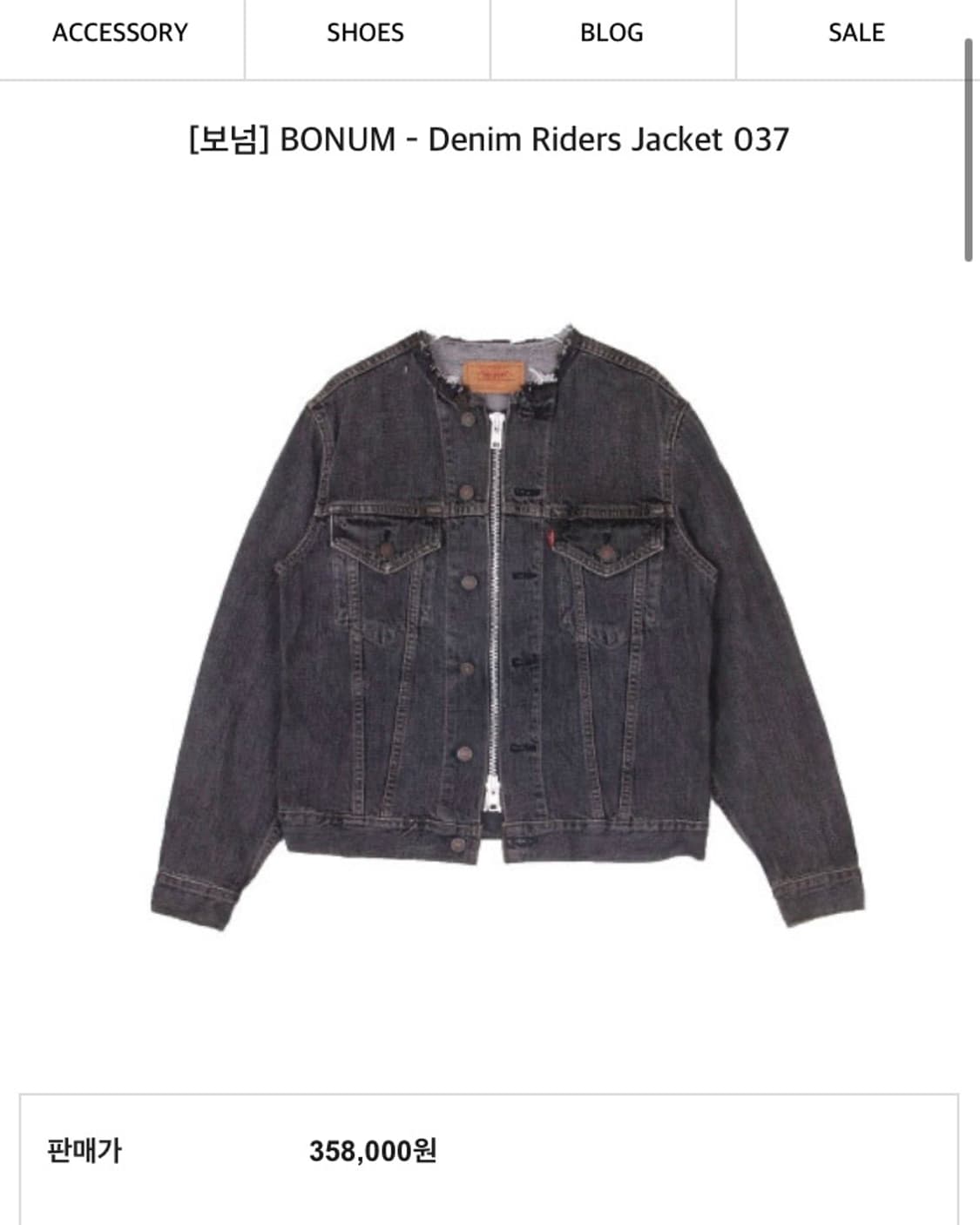This screenshot has width=980, height=1225.
Task: Tap the jacket's front zipper area in photo
Action: (x=498, y=610)
